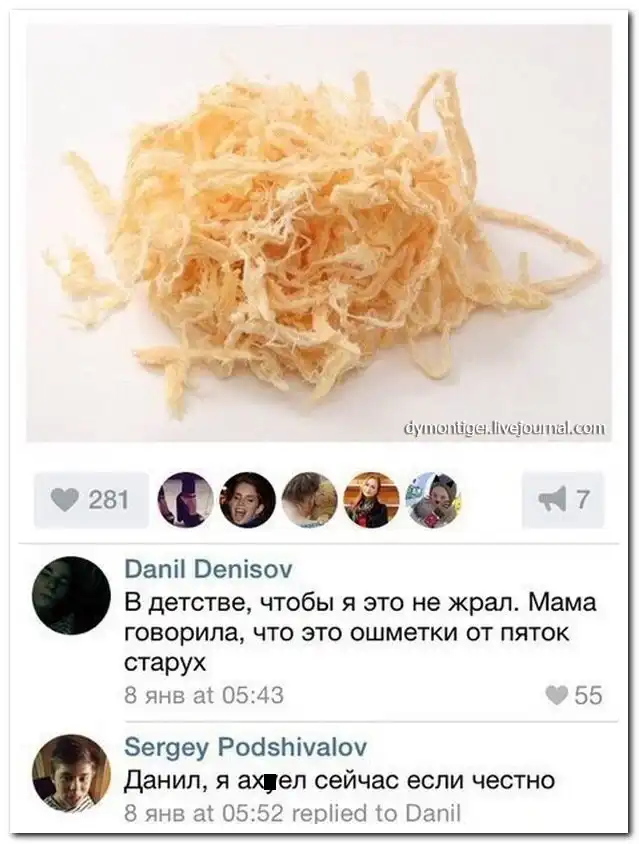Viewport: 639px width, 844px height.
Task: Share the post via megaphone button
Action: [x=563, y=500]
